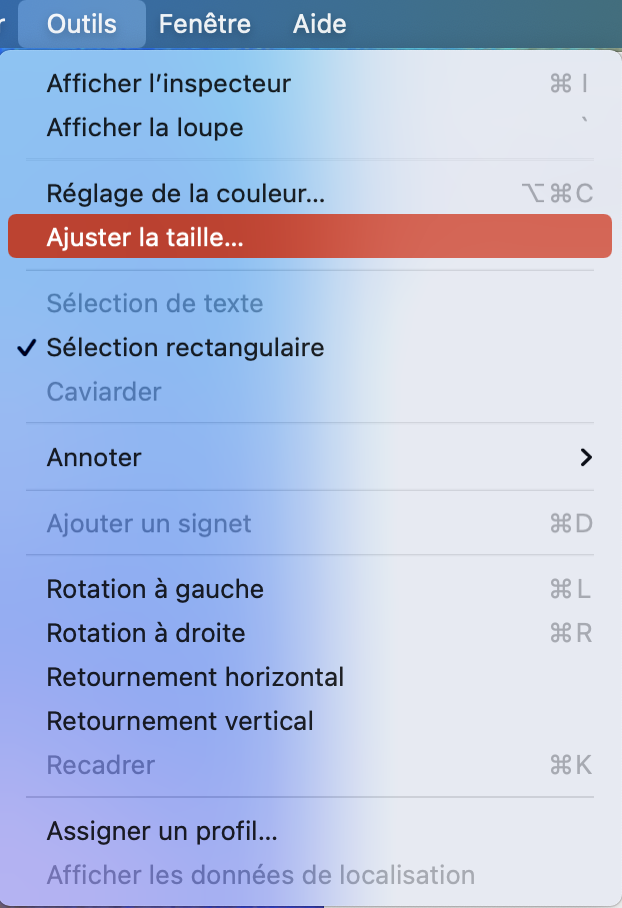Open the Fenêtre menu
622x908 pixels.
click(204, 24)
